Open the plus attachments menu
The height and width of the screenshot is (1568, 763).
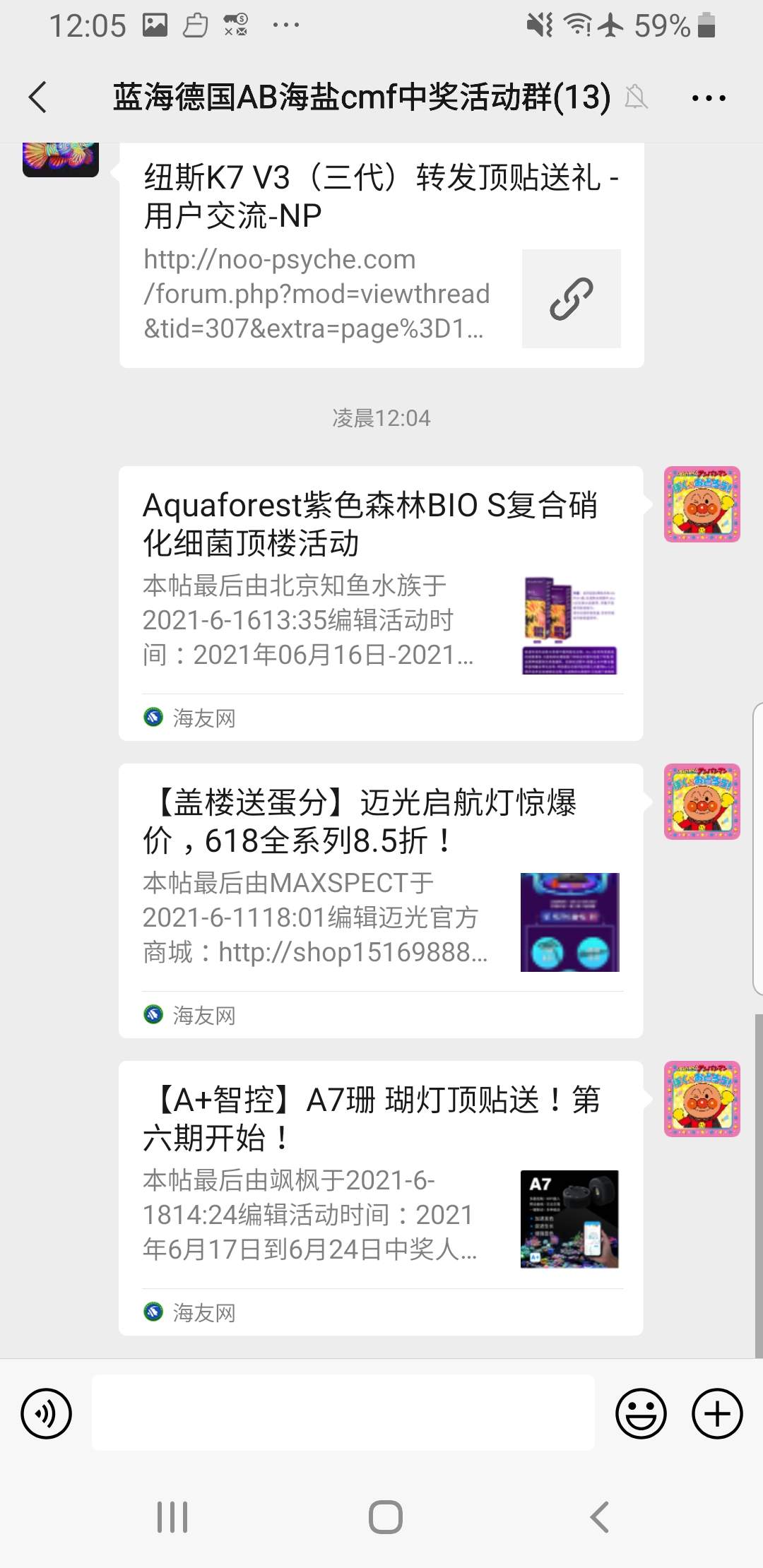[717, 1413]
